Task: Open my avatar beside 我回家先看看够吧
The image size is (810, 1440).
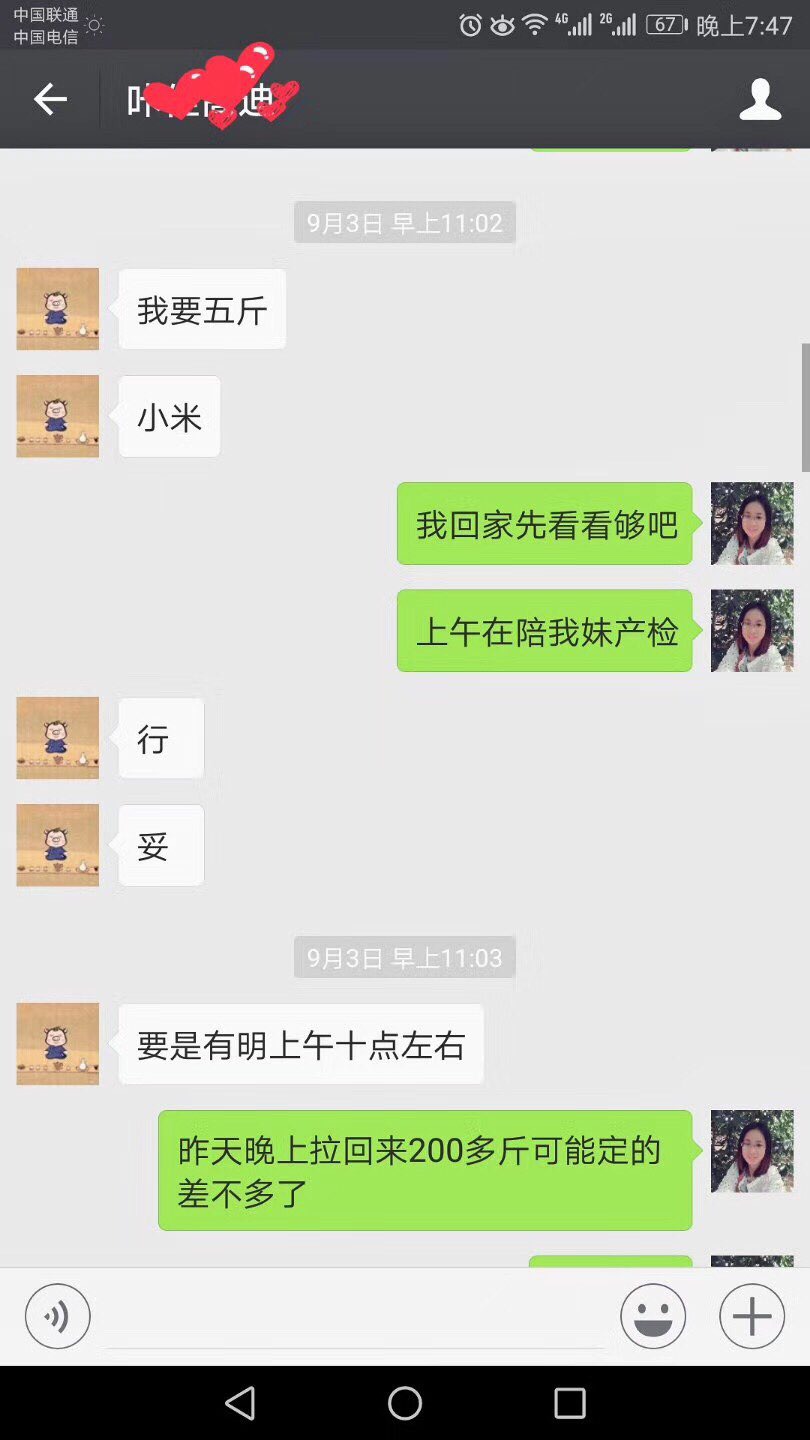Action: pos(752,523)
